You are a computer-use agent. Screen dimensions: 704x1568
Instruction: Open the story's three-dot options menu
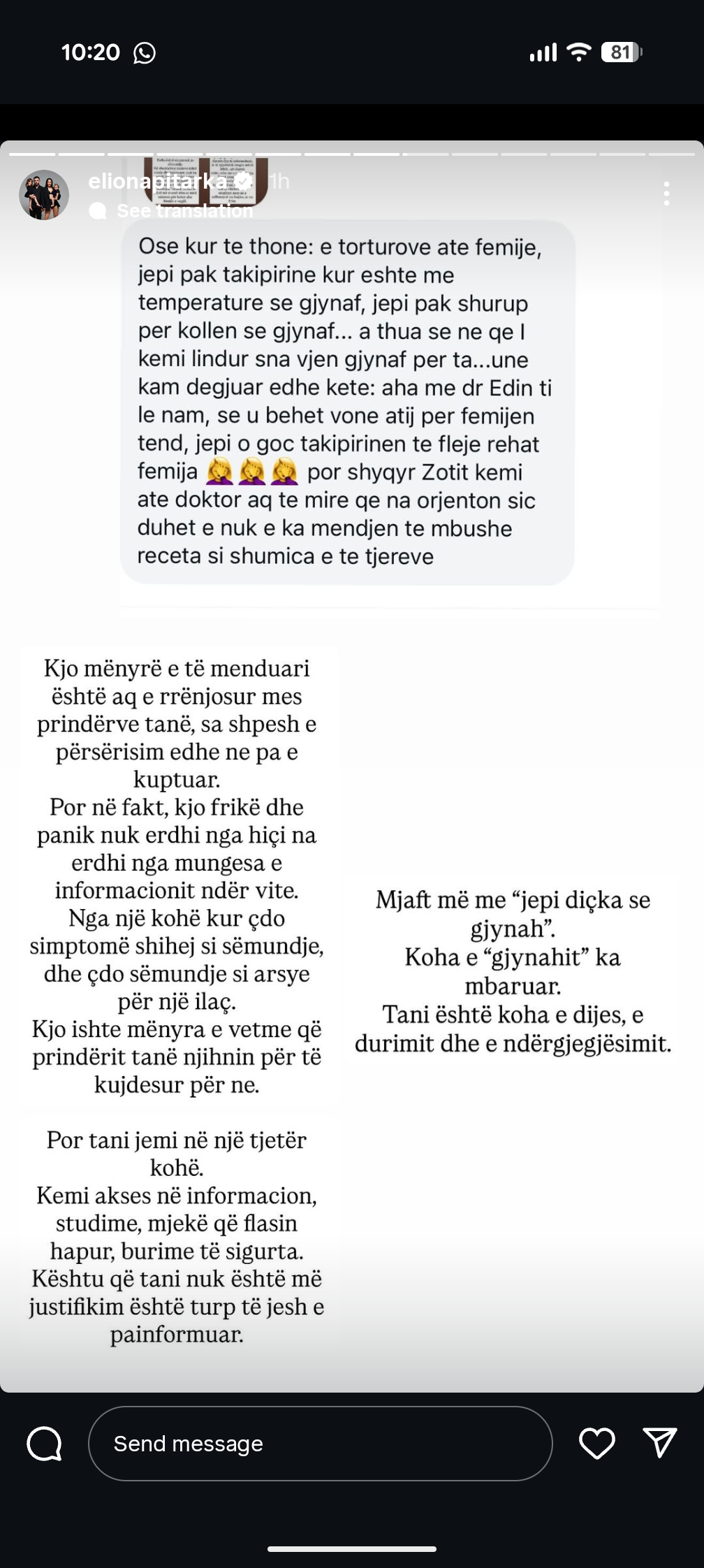click(666, 194)
